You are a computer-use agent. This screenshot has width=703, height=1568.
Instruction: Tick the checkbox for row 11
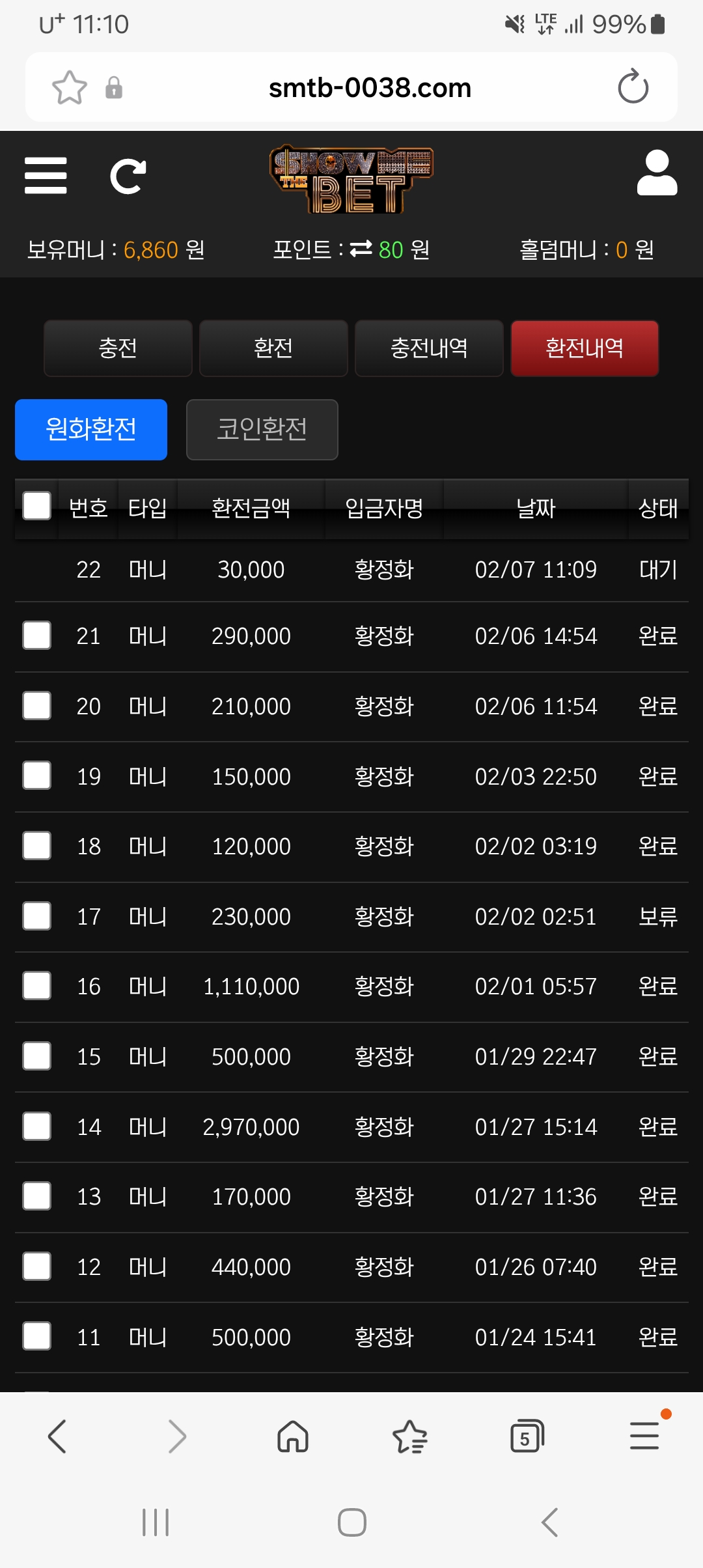pyautogui.click(x=37, y=1336)
